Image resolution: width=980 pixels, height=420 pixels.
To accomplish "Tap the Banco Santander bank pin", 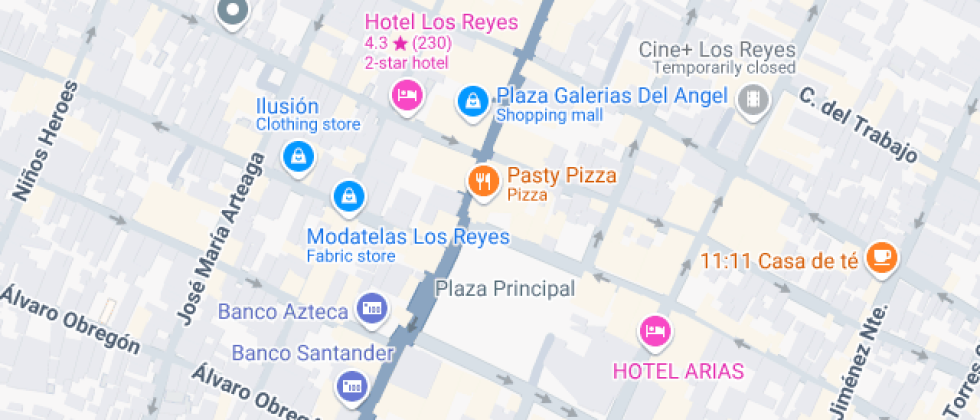I will coord(351,383).
